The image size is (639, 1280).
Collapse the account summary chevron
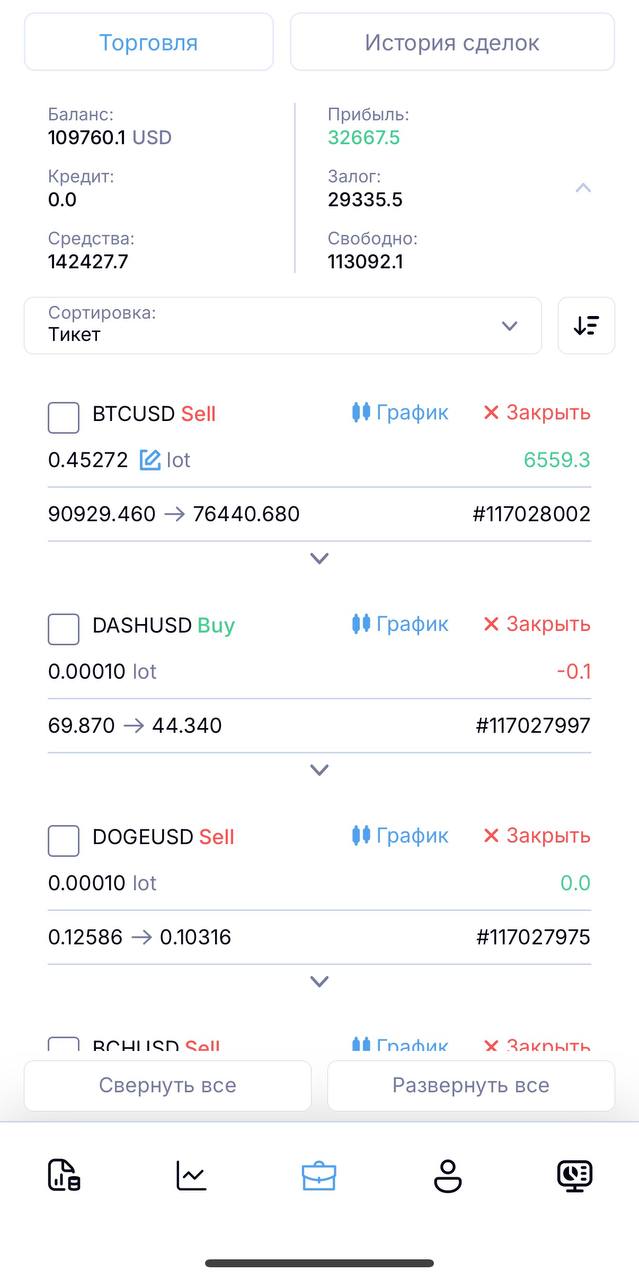[583, 188]
